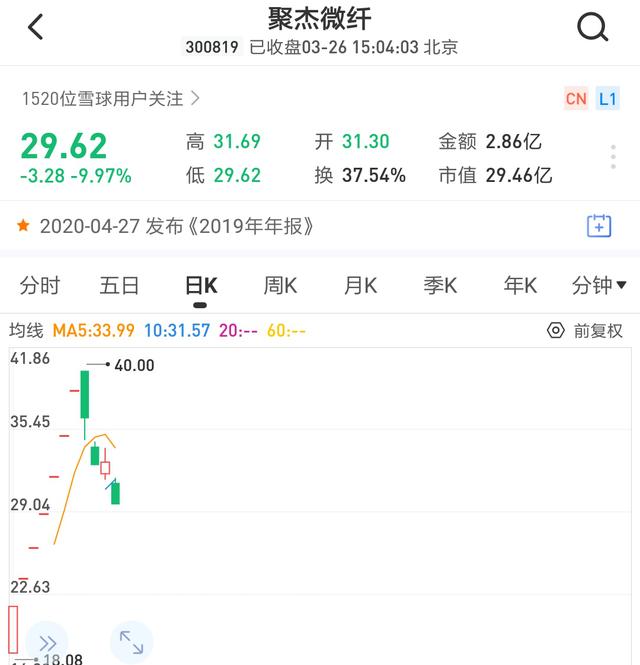640x665 pixels.
Task: Switch to the 季K chart tab
Action: click(440, 286)
